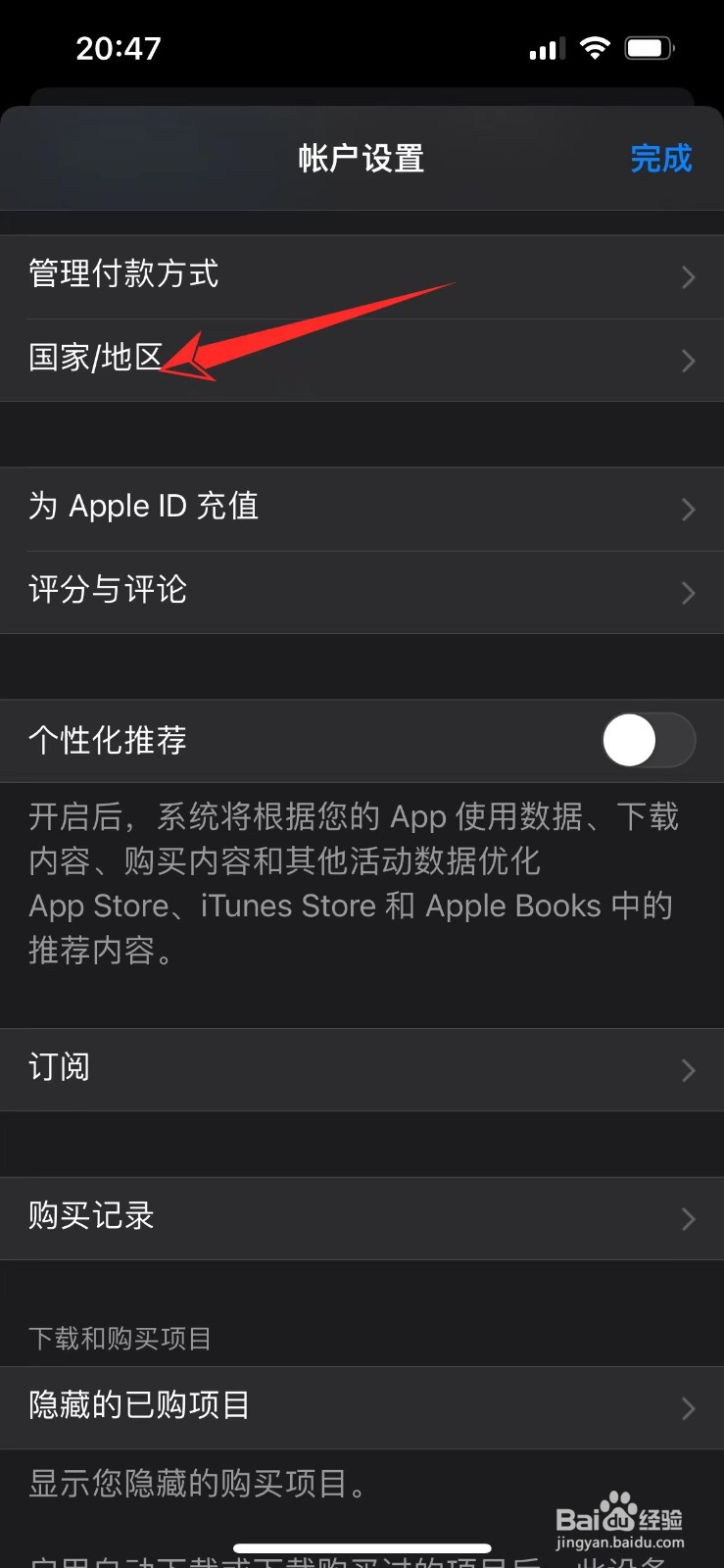View 购买记录 purchase history

[90, 1217]
